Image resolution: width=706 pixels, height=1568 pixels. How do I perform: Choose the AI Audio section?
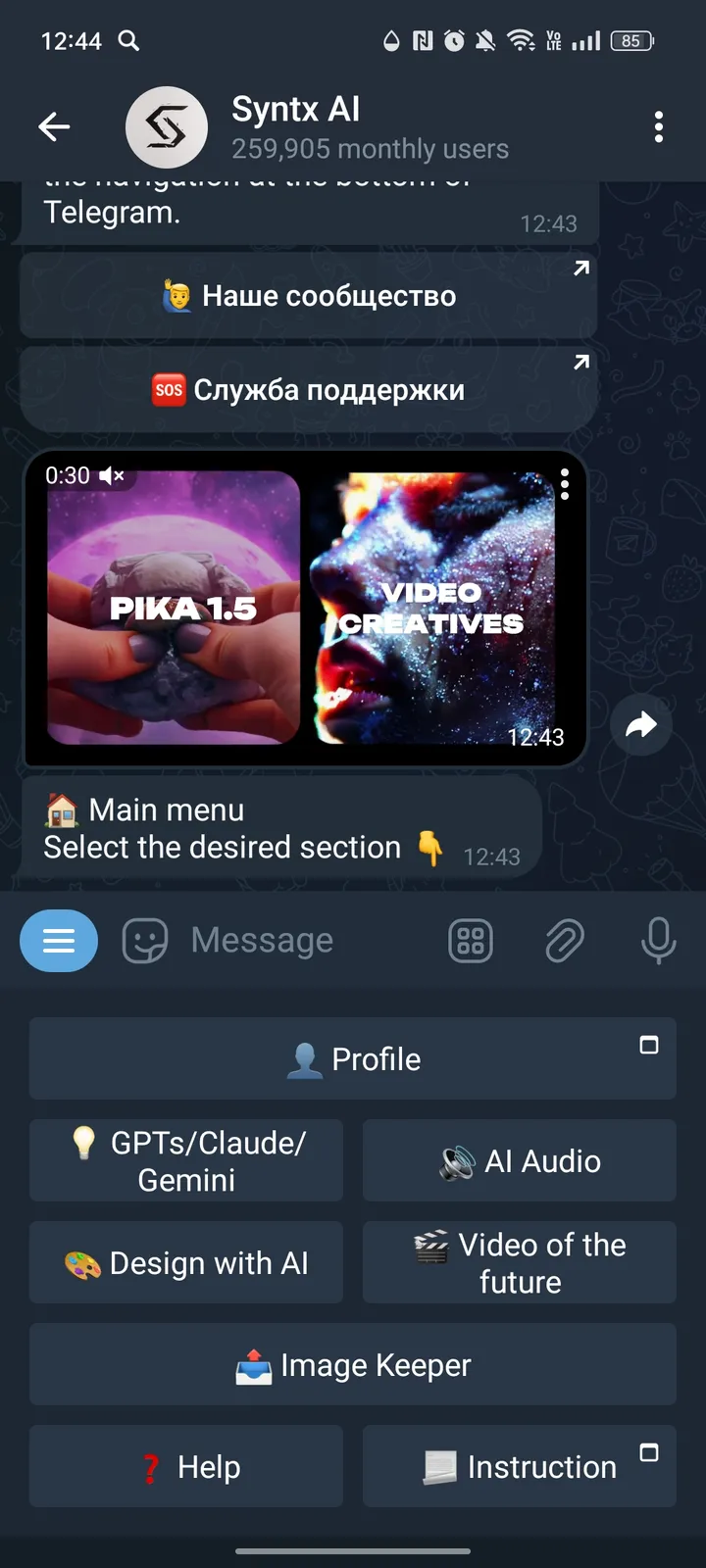point(520,1161)
